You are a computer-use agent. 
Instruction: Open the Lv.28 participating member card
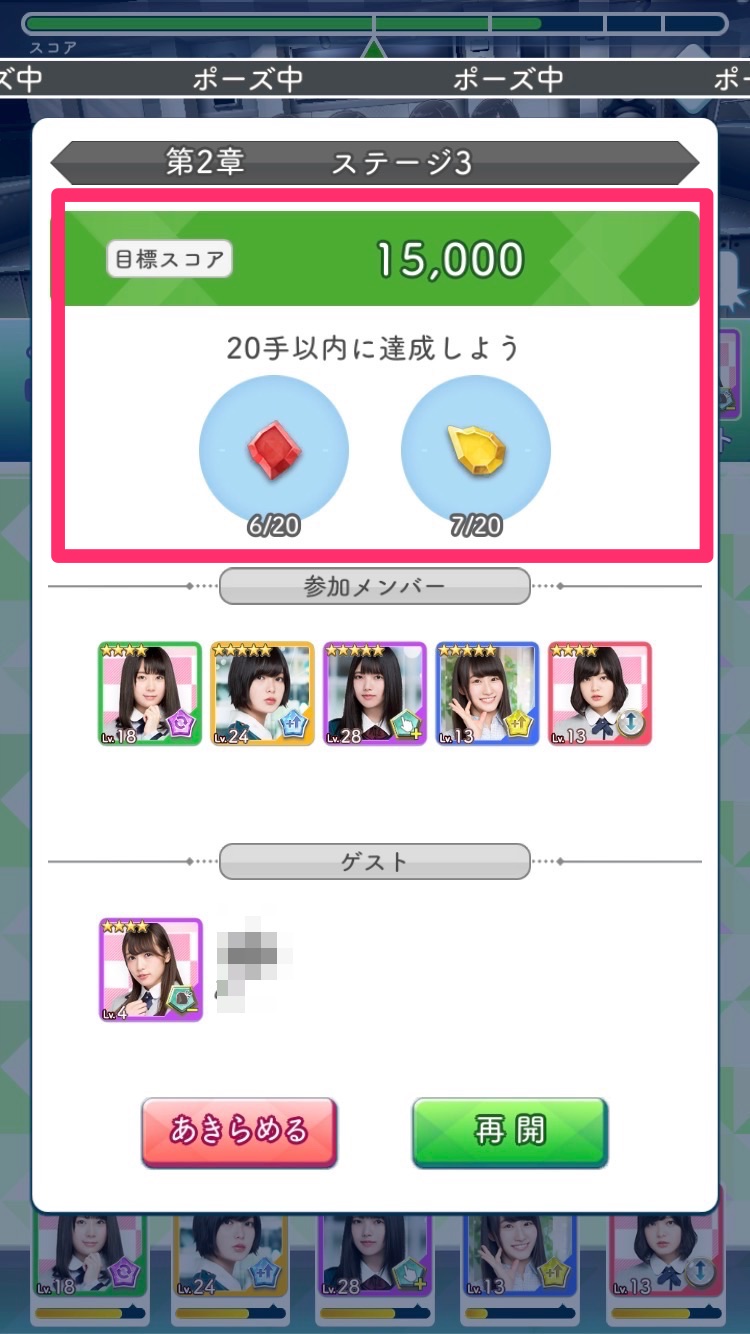coord(375,693)
